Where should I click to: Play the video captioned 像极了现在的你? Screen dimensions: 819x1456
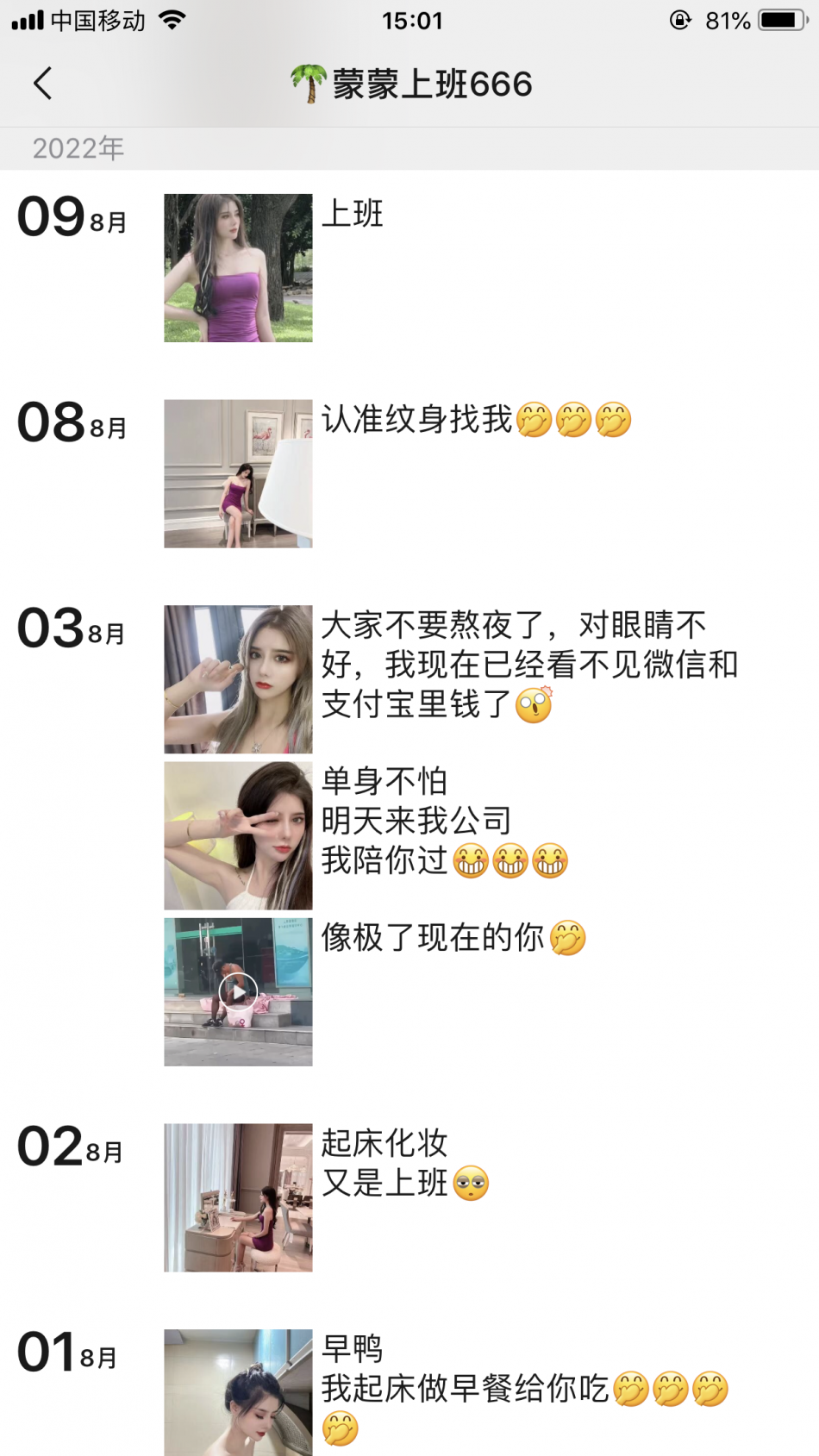pos(238,991)
